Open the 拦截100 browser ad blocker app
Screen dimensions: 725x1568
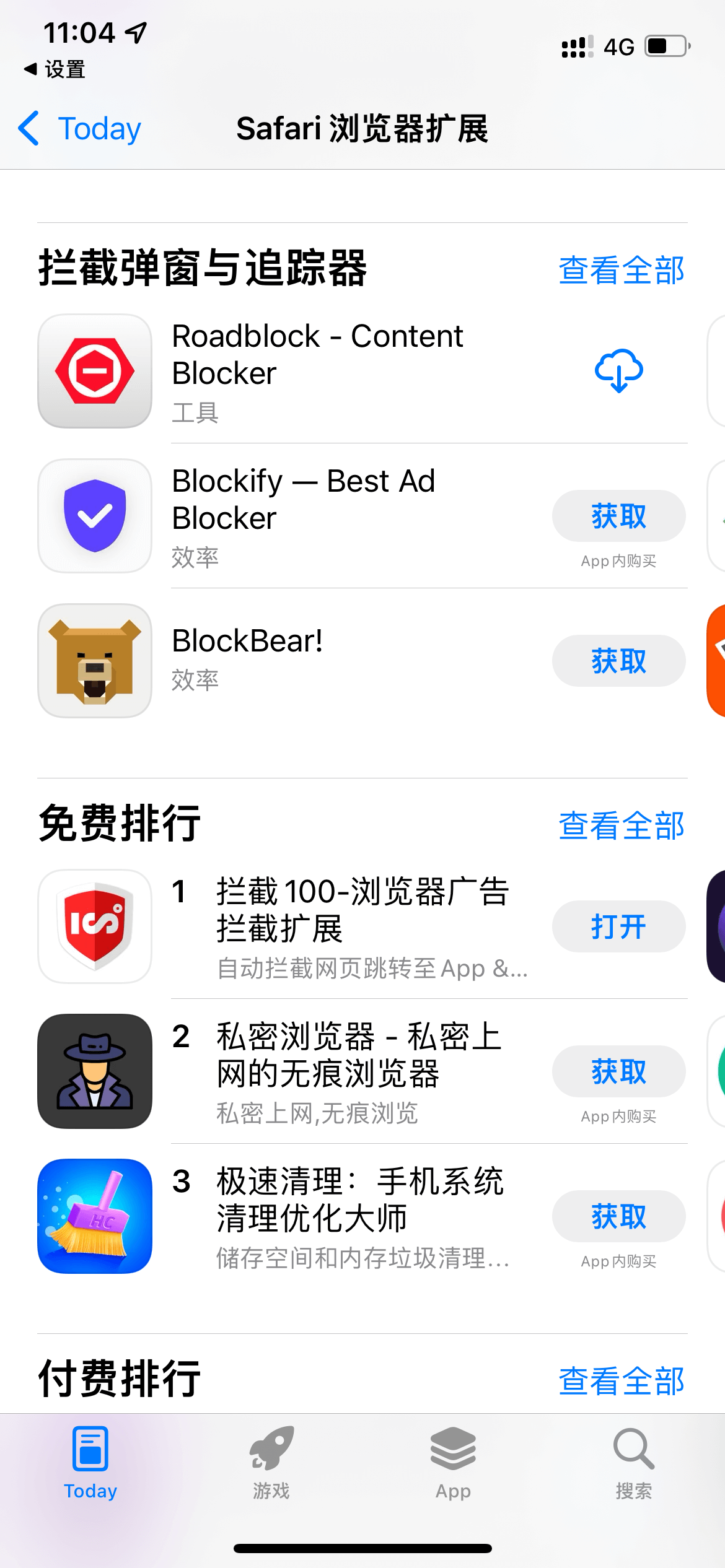pyautogui.click(x=618, y=926)
